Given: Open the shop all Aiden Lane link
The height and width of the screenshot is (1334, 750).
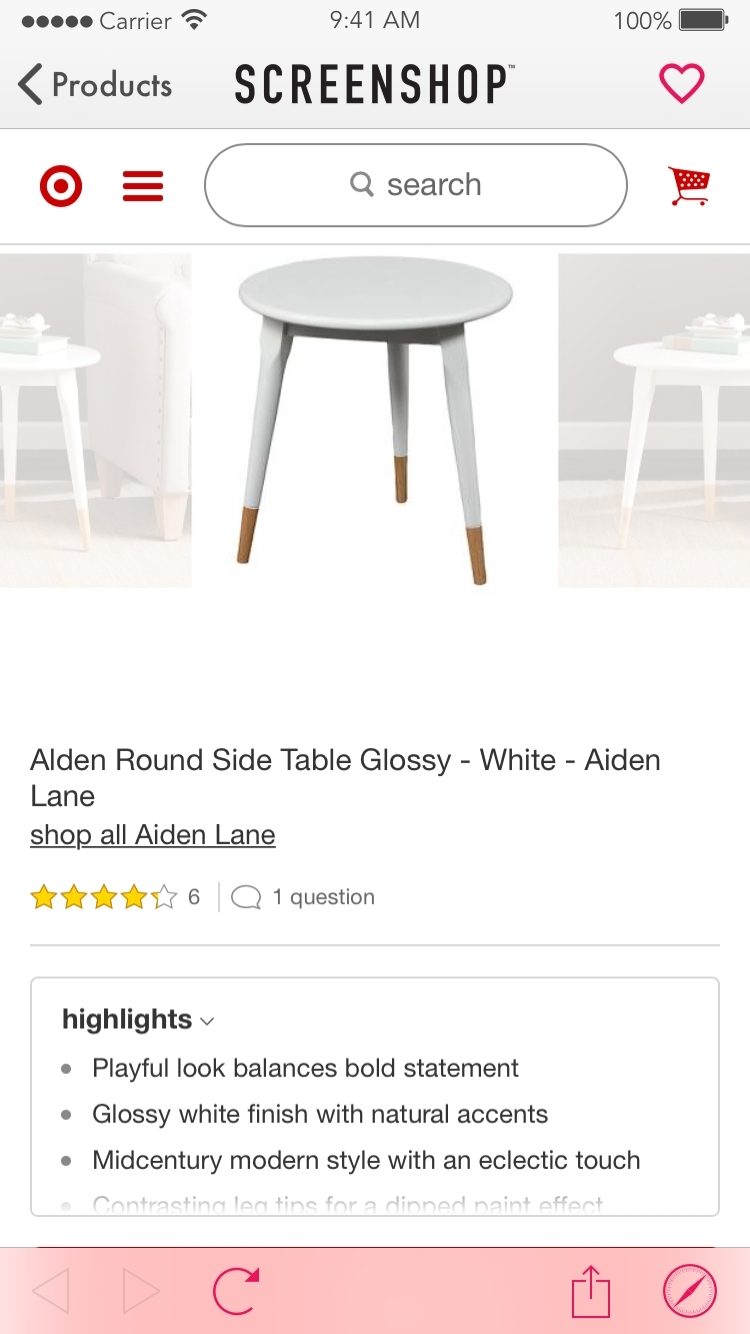Looking at the screenshot, I should pyautogui.click(x=152, y=834).
